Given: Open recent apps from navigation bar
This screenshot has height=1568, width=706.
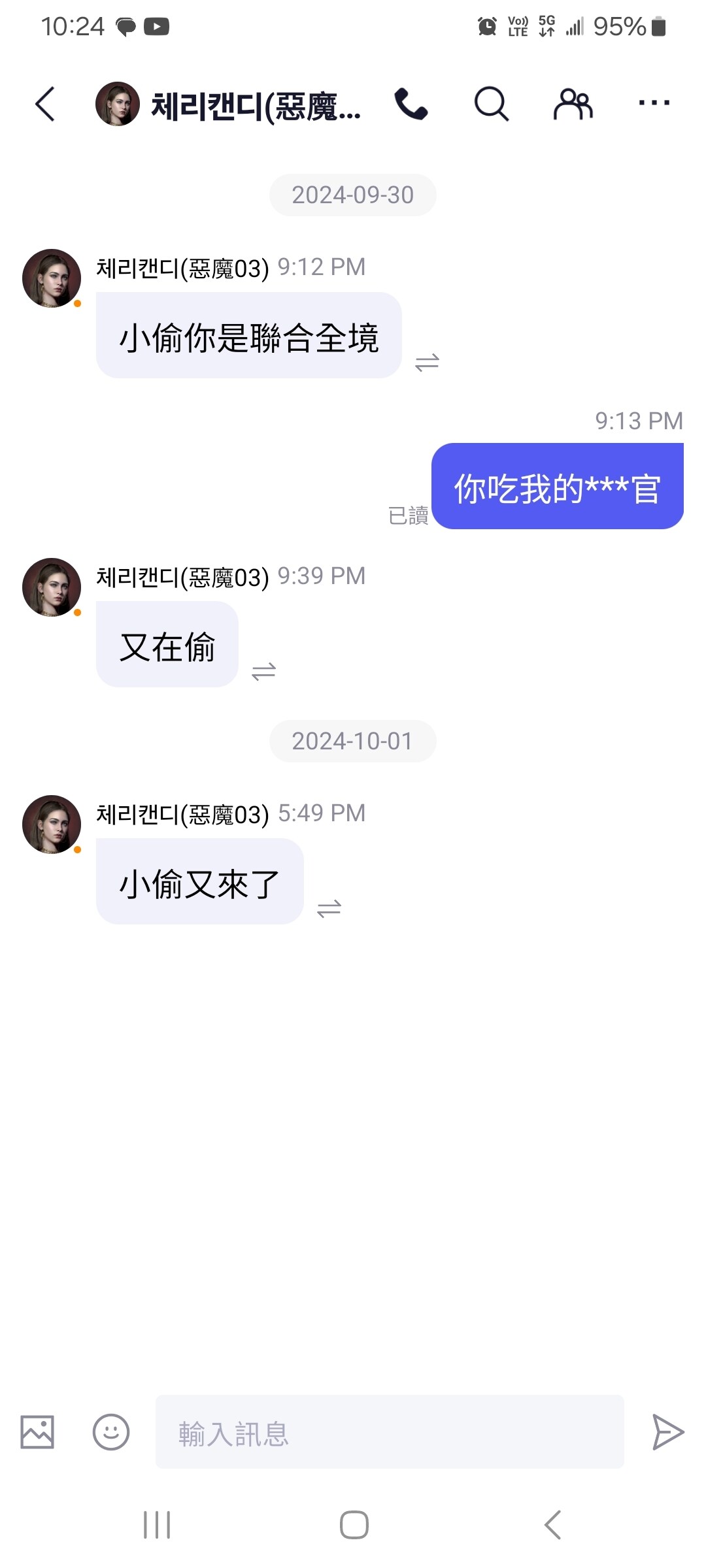Looking at the screenshot, I should (157, 1525).
